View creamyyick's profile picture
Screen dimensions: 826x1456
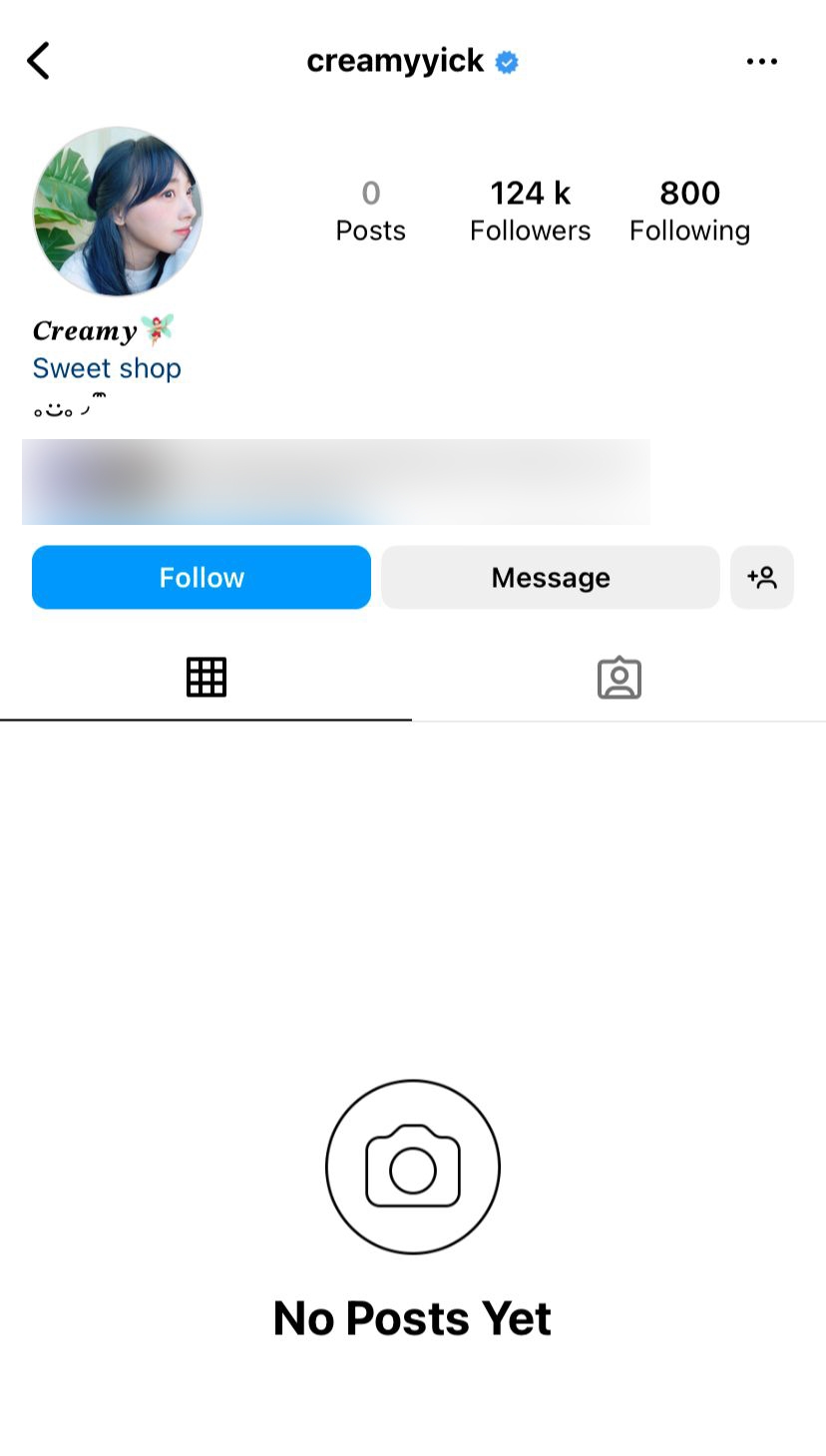[x=118, y=211]
